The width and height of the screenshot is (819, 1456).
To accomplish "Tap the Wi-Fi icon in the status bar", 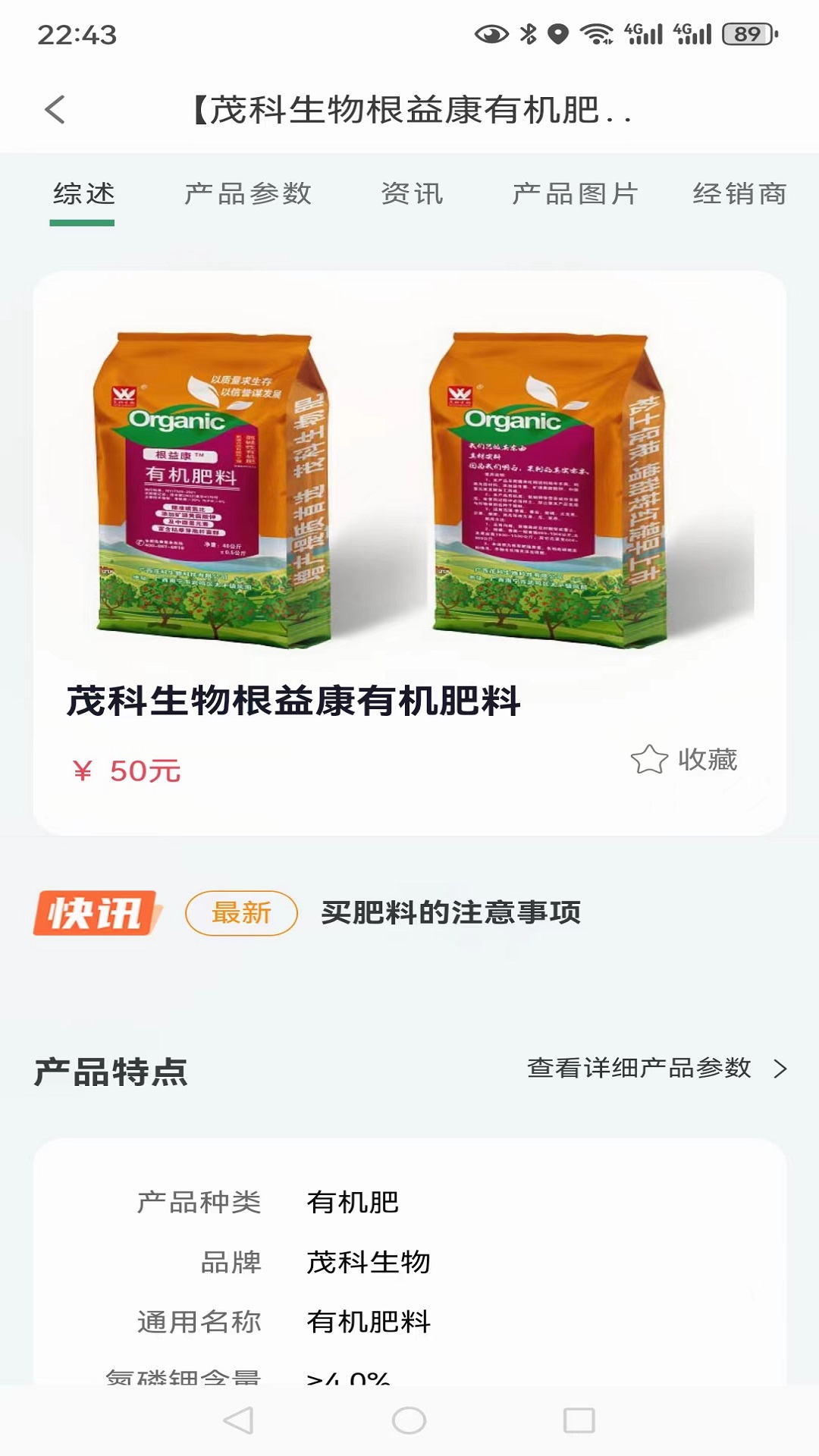I will click(598, 32).
